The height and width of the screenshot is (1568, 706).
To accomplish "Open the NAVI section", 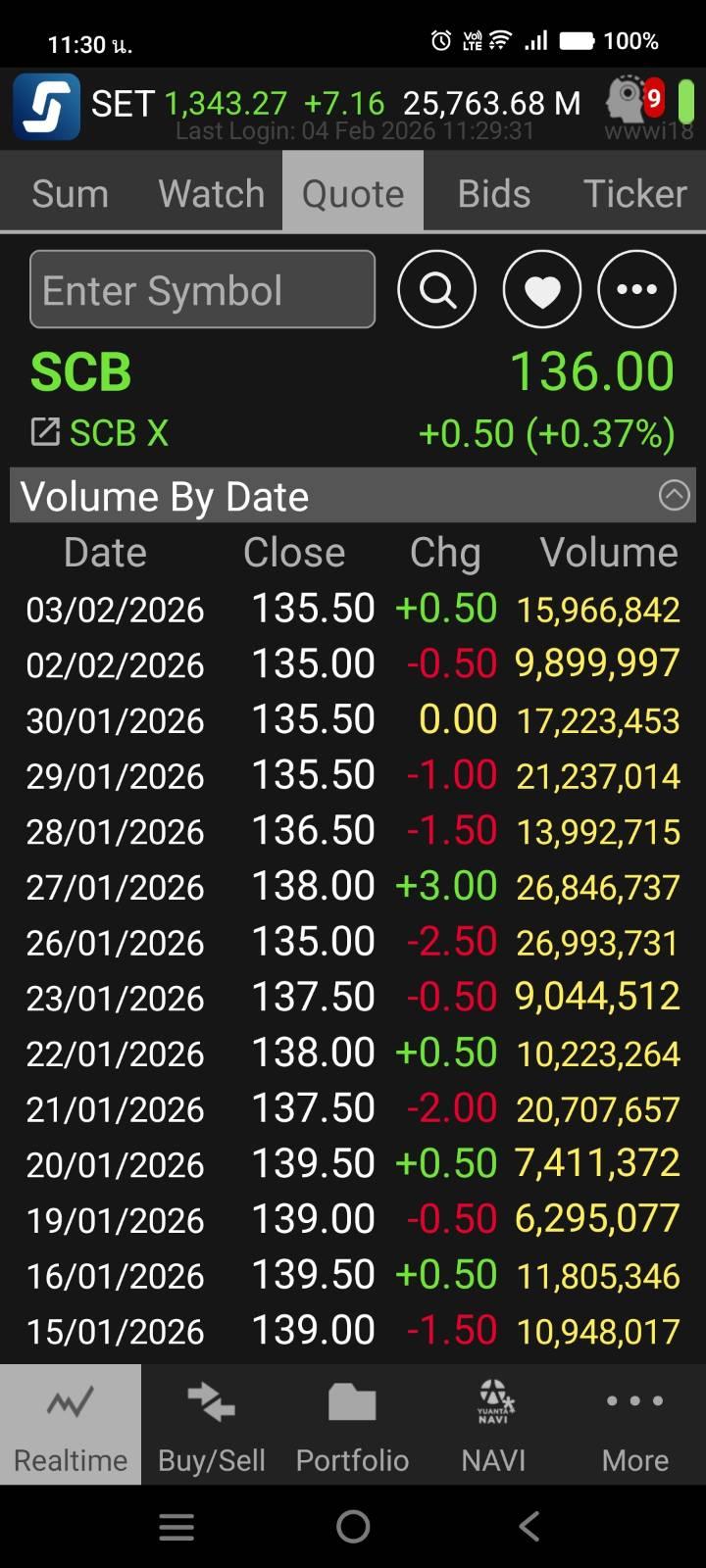I will click(494, 1425).
